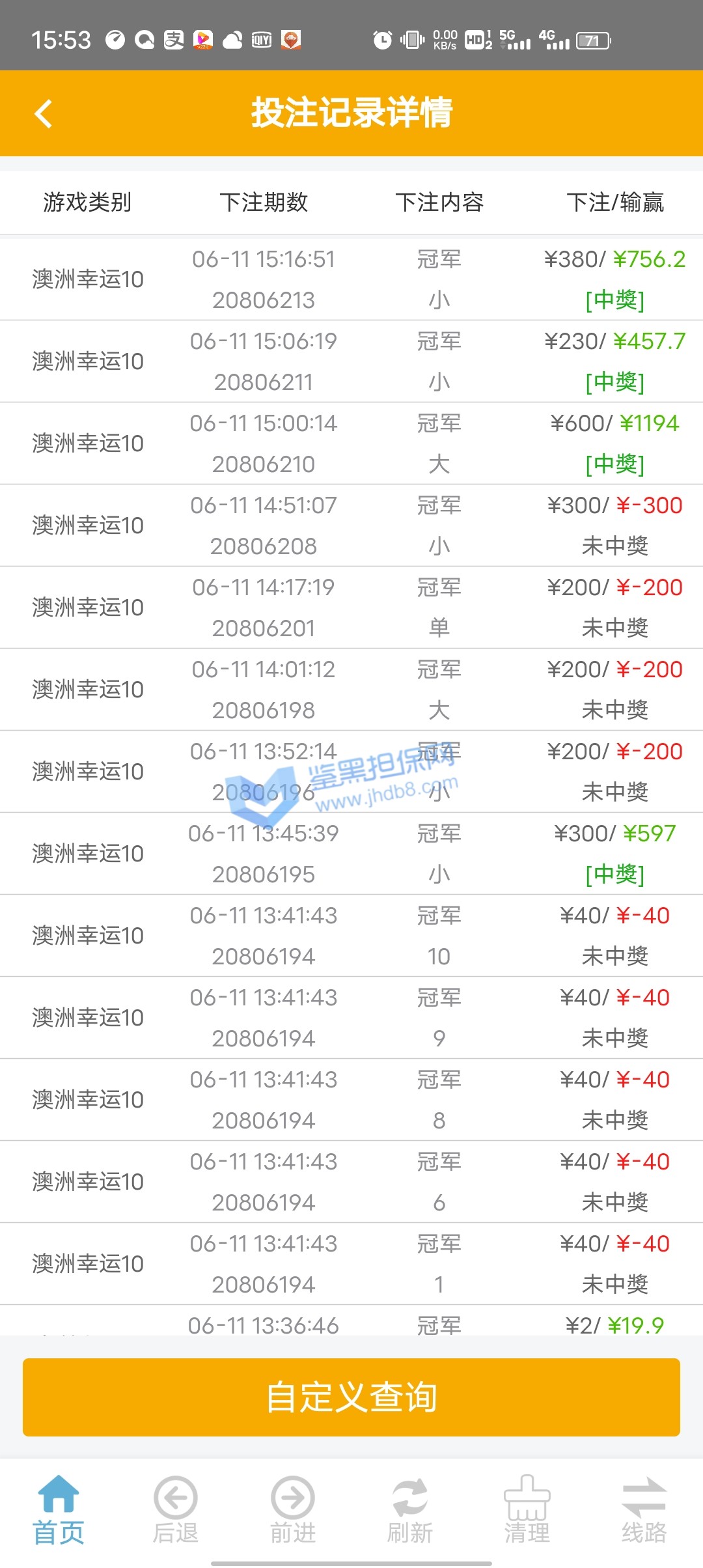Tap 前进 in the bottom bar
Image resolution: width=703 pixels, height=1568 pixels.
293,1509
